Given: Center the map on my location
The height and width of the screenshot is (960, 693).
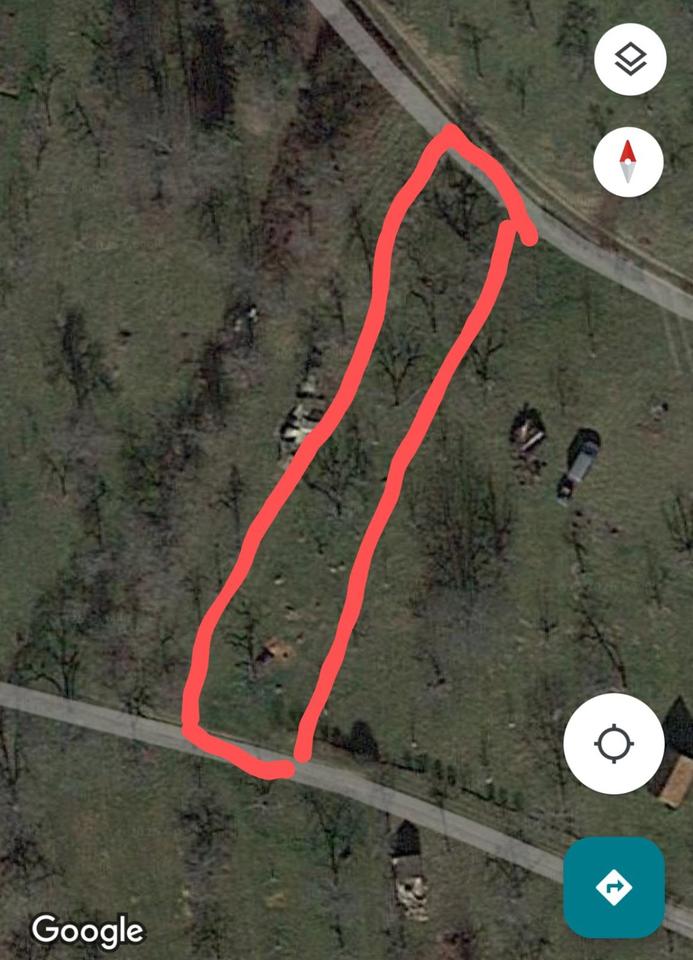Looking at the screenshot, I should point(613,744).
